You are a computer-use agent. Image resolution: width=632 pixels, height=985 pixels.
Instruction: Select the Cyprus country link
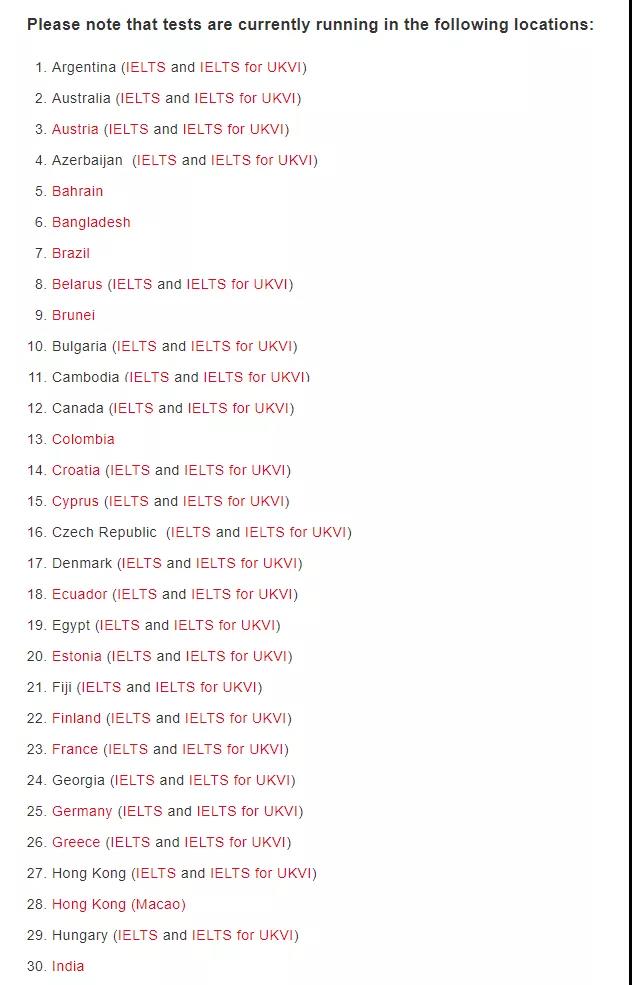pos(75,501)
